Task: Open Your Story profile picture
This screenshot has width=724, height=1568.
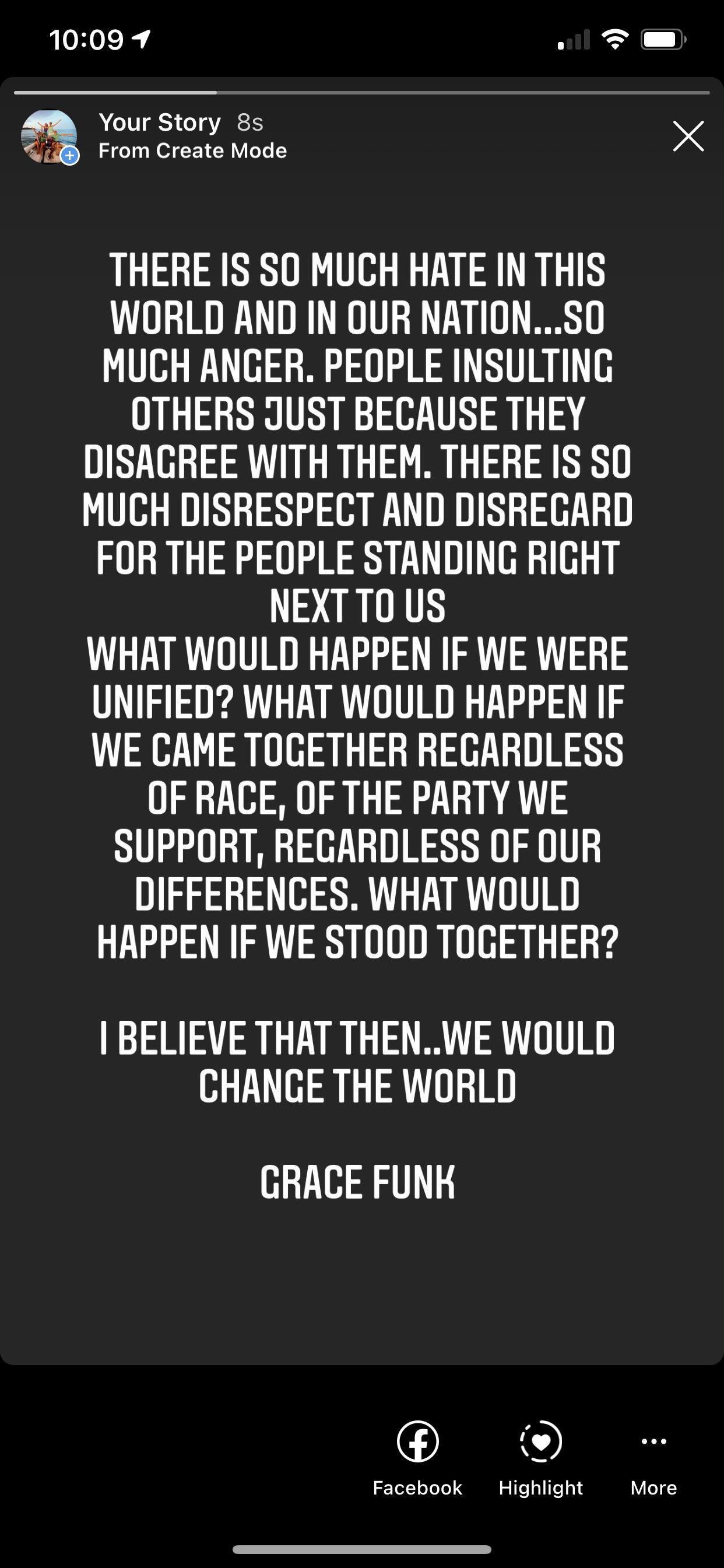Action: coord(48,136)
